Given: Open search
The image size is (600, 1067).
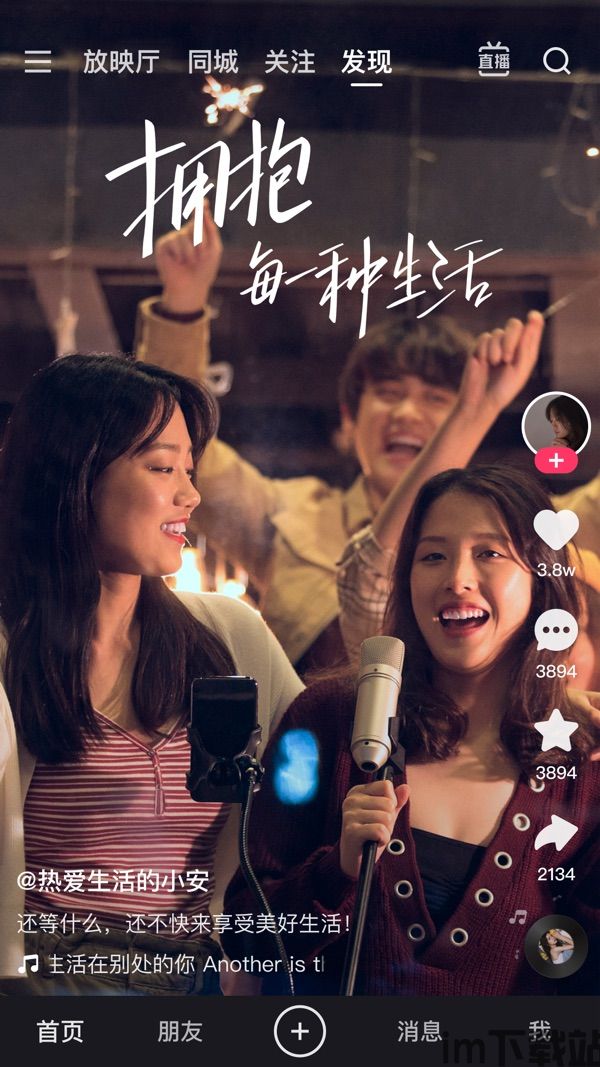Looking at the screenshot, I should (556, 61).
